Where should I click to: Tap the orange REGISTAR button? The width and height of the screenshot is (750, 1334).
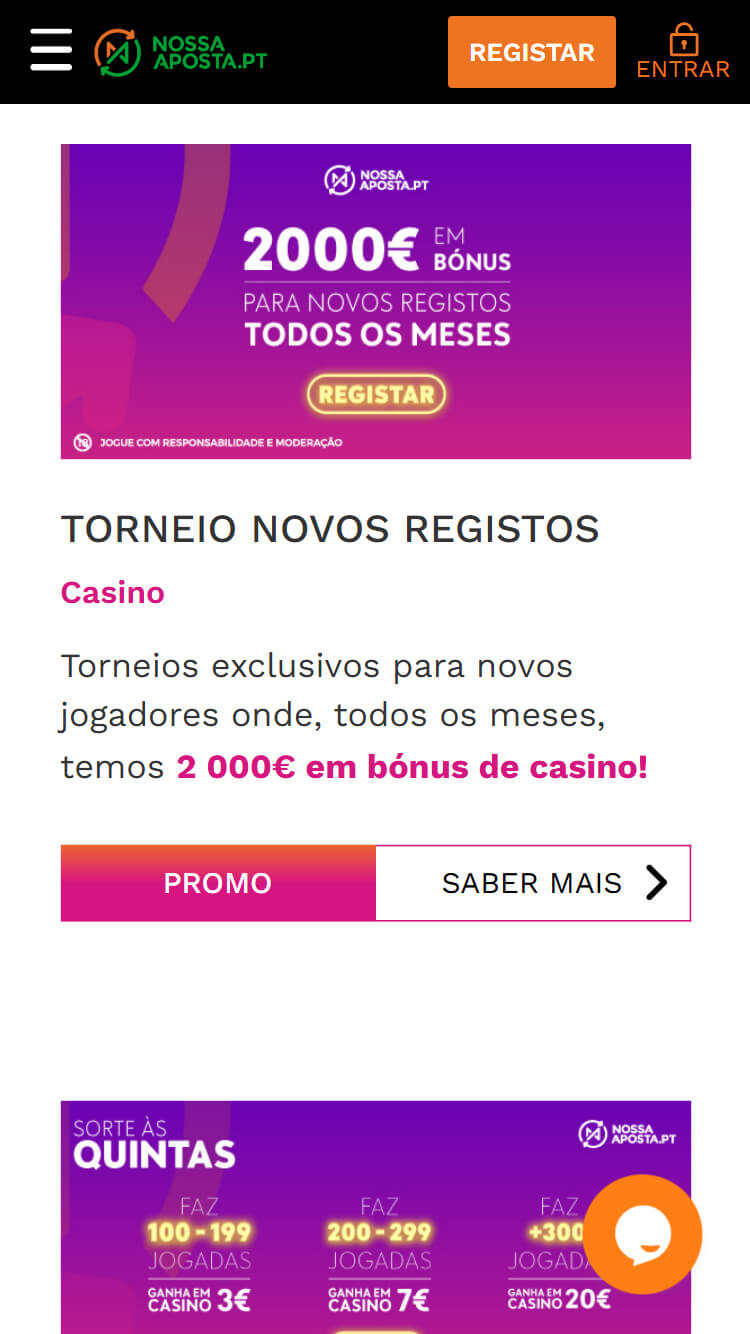531,52
